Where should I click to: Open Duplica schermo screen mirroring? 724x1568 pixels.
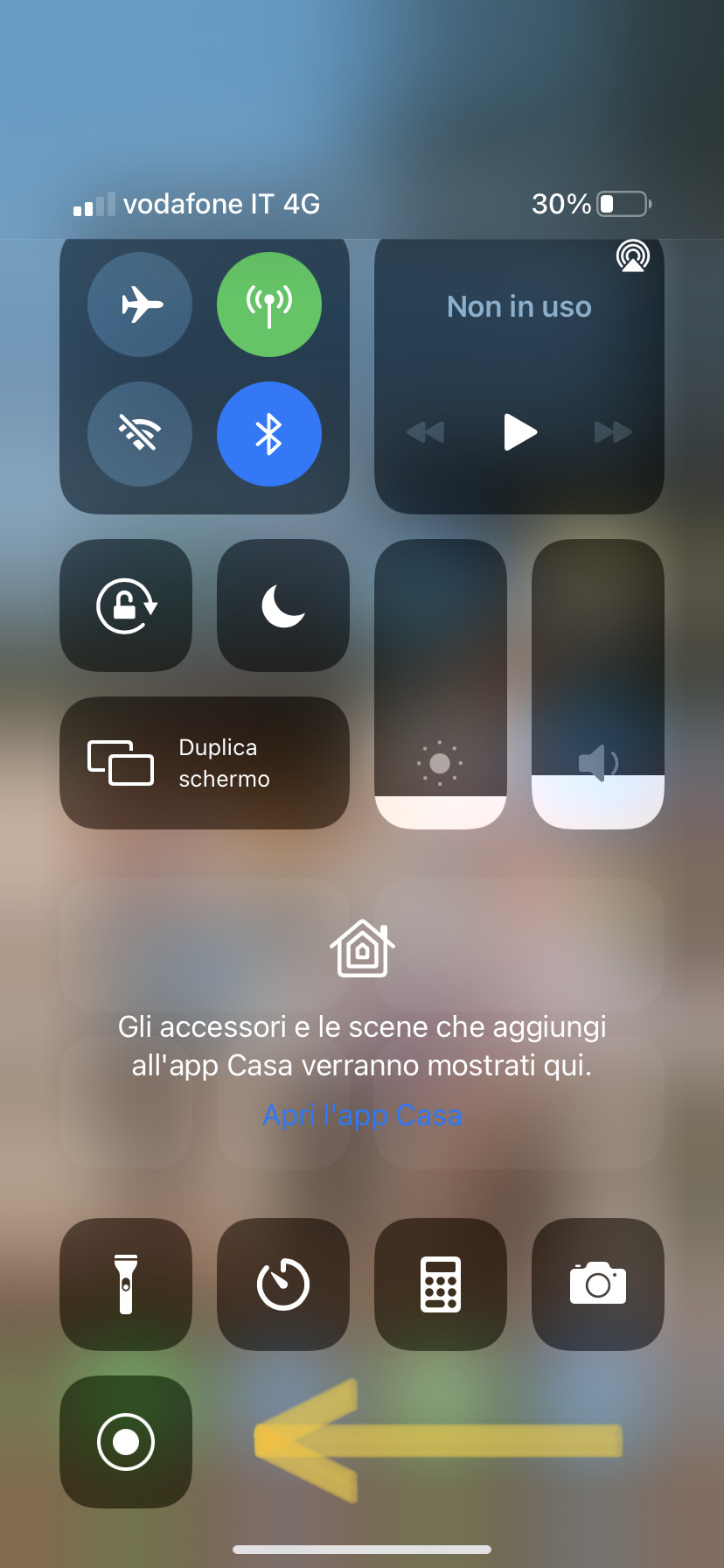pyautogui.click(x=205, y=763)
